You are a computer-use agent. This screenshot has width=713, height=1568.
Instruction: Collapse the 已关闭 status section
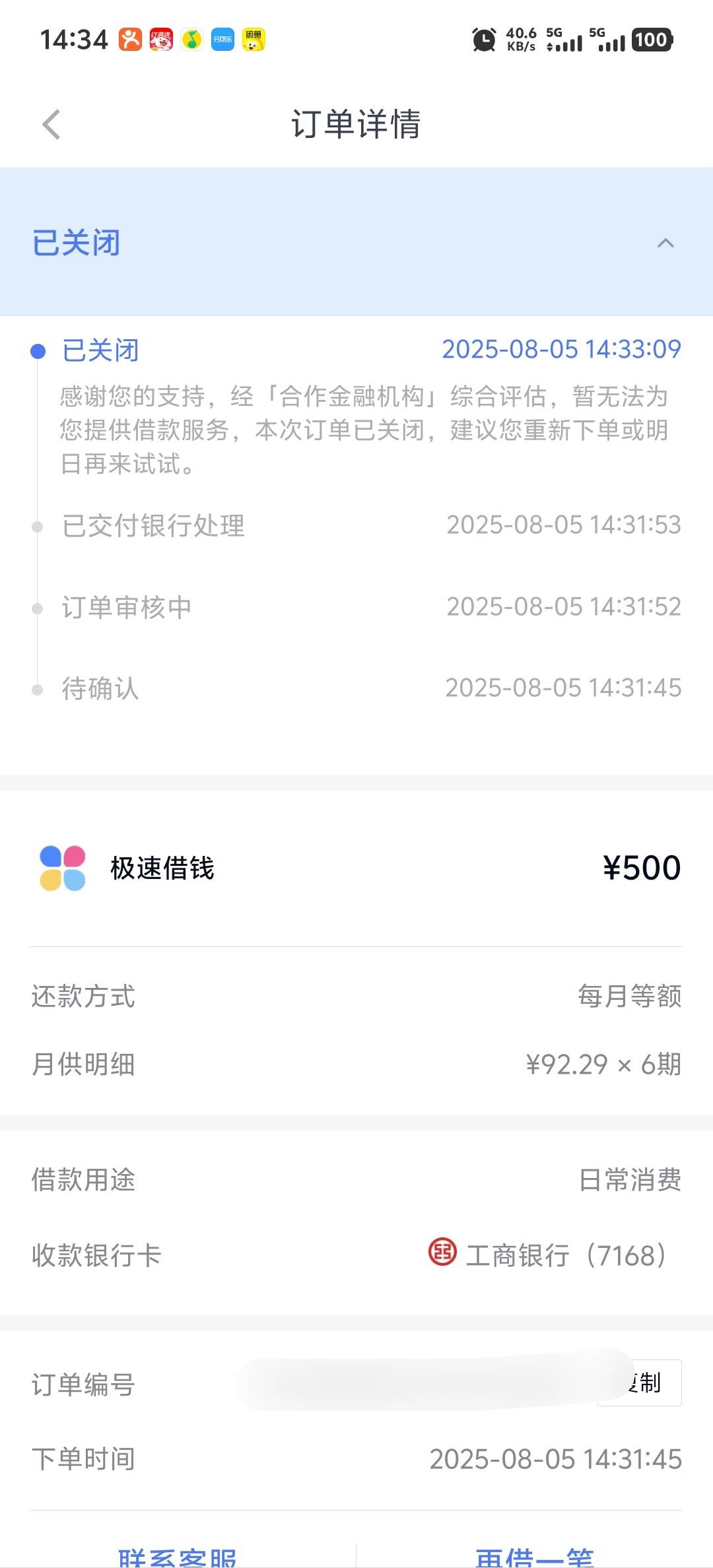[x=665, y=243]
